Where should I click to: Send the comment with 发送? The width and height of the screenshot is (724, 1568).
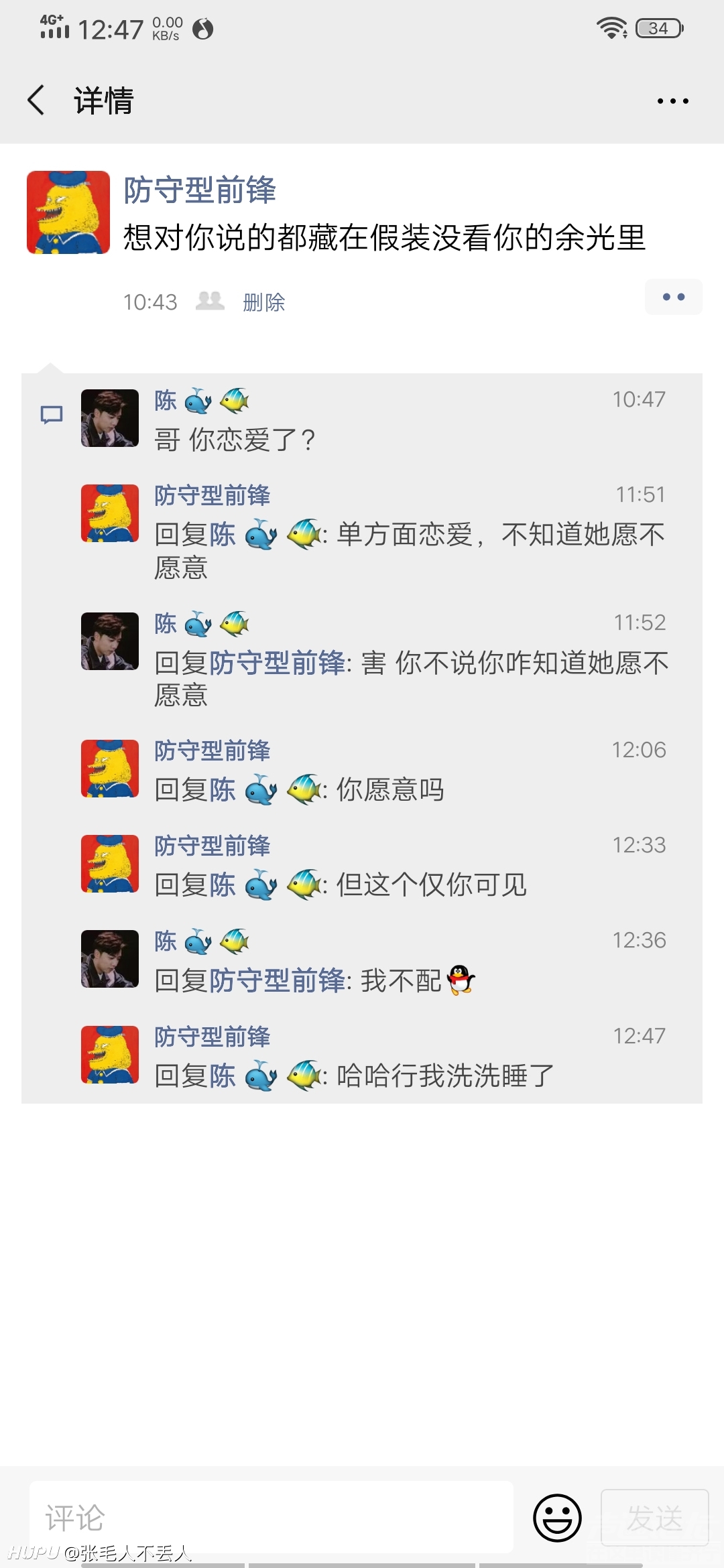(x=654, y=1518)
